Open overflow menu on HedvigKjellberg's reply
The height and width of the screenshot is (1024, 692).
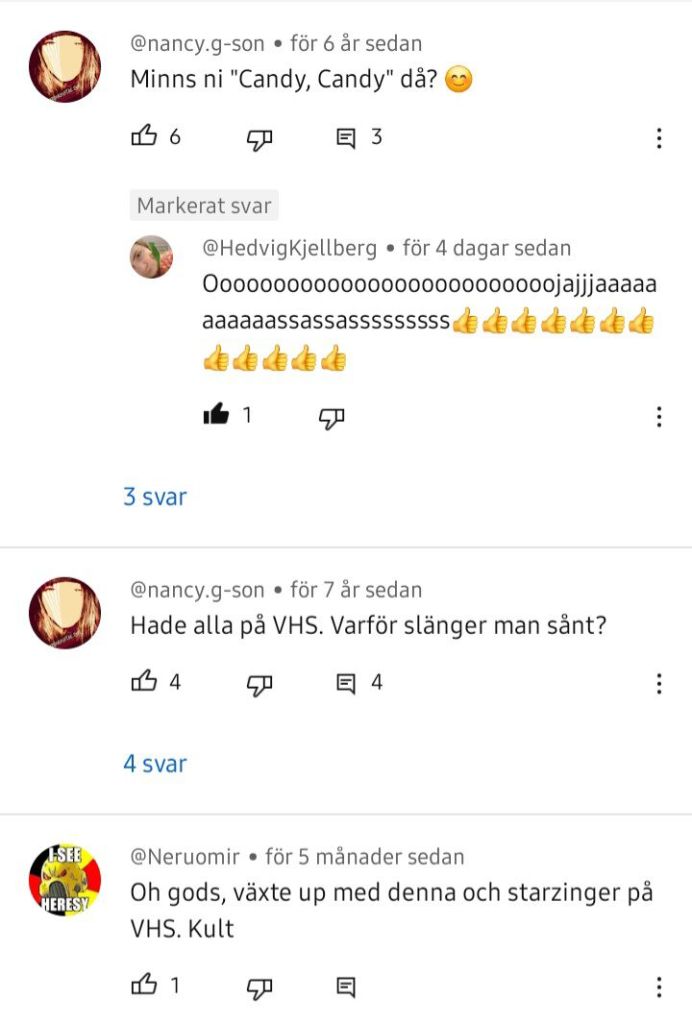pos(659,417)
